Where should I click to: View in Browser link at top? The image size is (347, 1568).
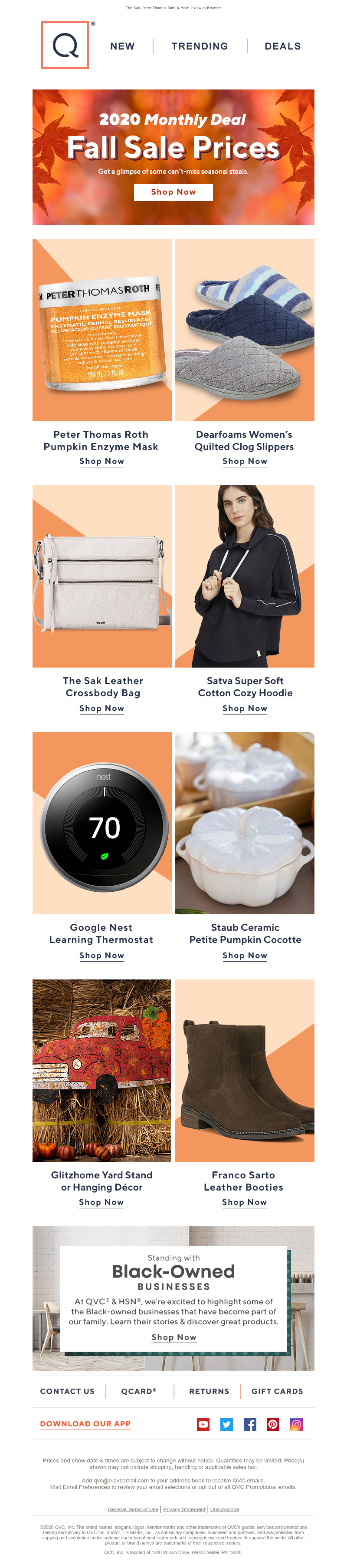pyautogui.click(x=207, y=8)
